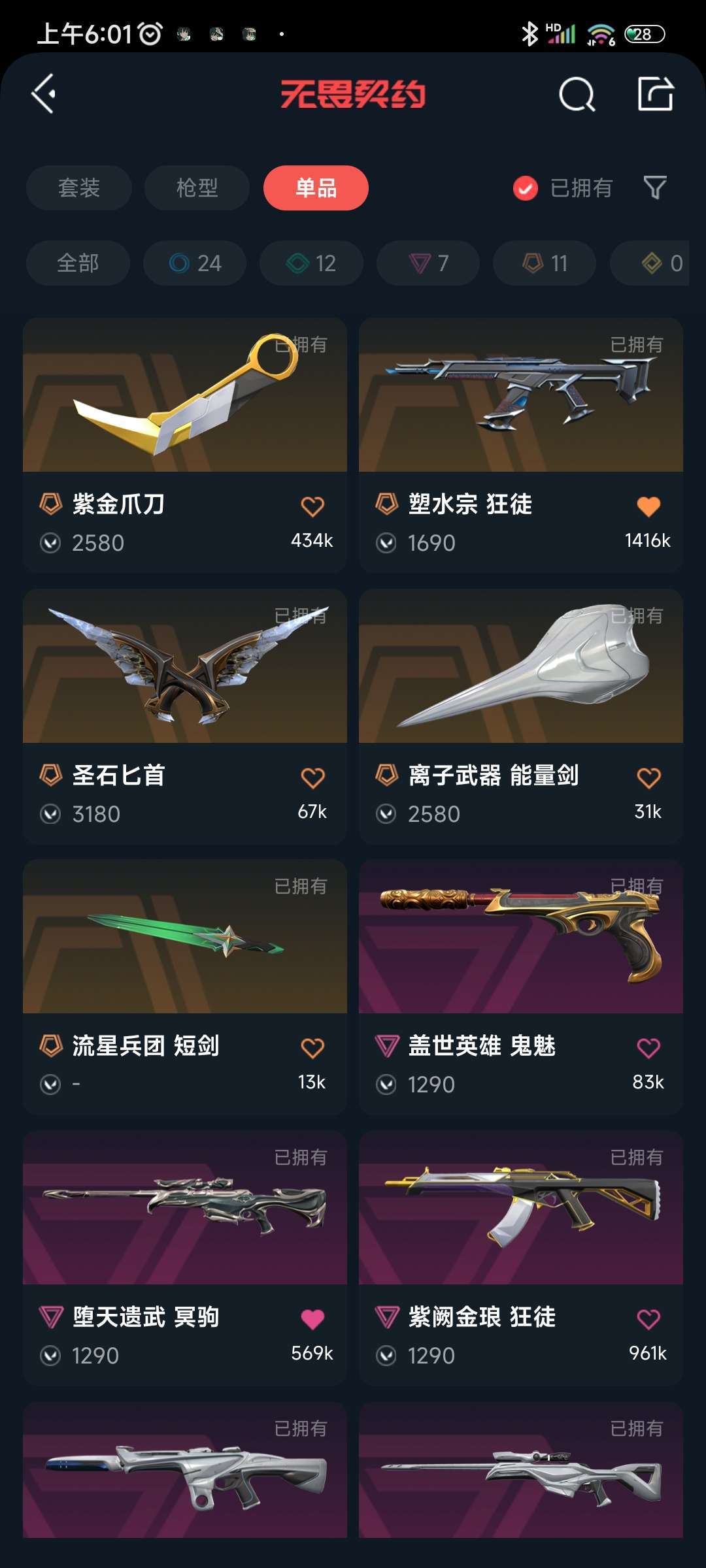Unlike the 塑水宗 狂徒 skin

[x=648, y=506]
